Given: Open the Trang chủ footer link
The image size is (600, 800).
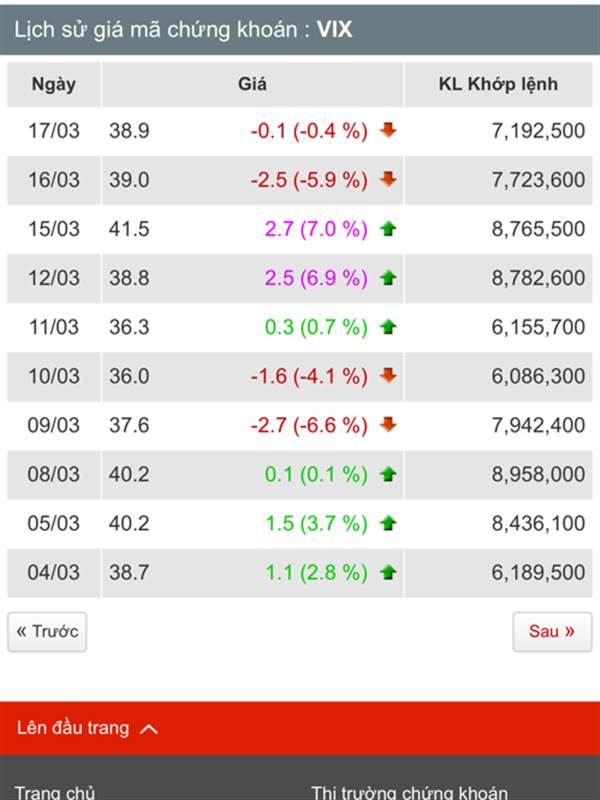Looking at the screenshot, I should (55, 792).
